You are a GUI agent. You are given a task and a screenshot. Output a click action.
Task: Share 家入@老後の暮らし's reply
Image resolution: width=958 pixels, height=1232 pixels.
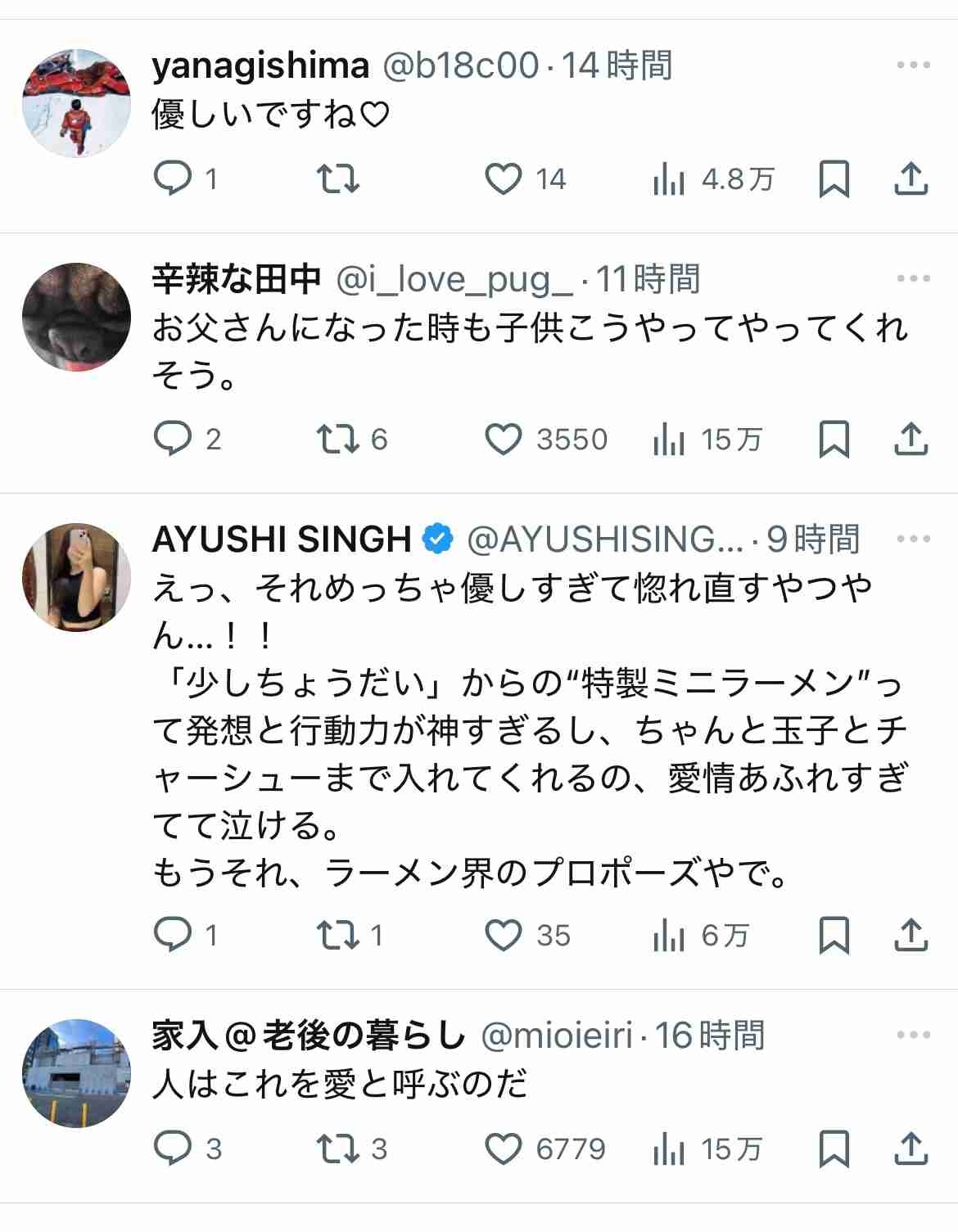(x=911, y=1149)
